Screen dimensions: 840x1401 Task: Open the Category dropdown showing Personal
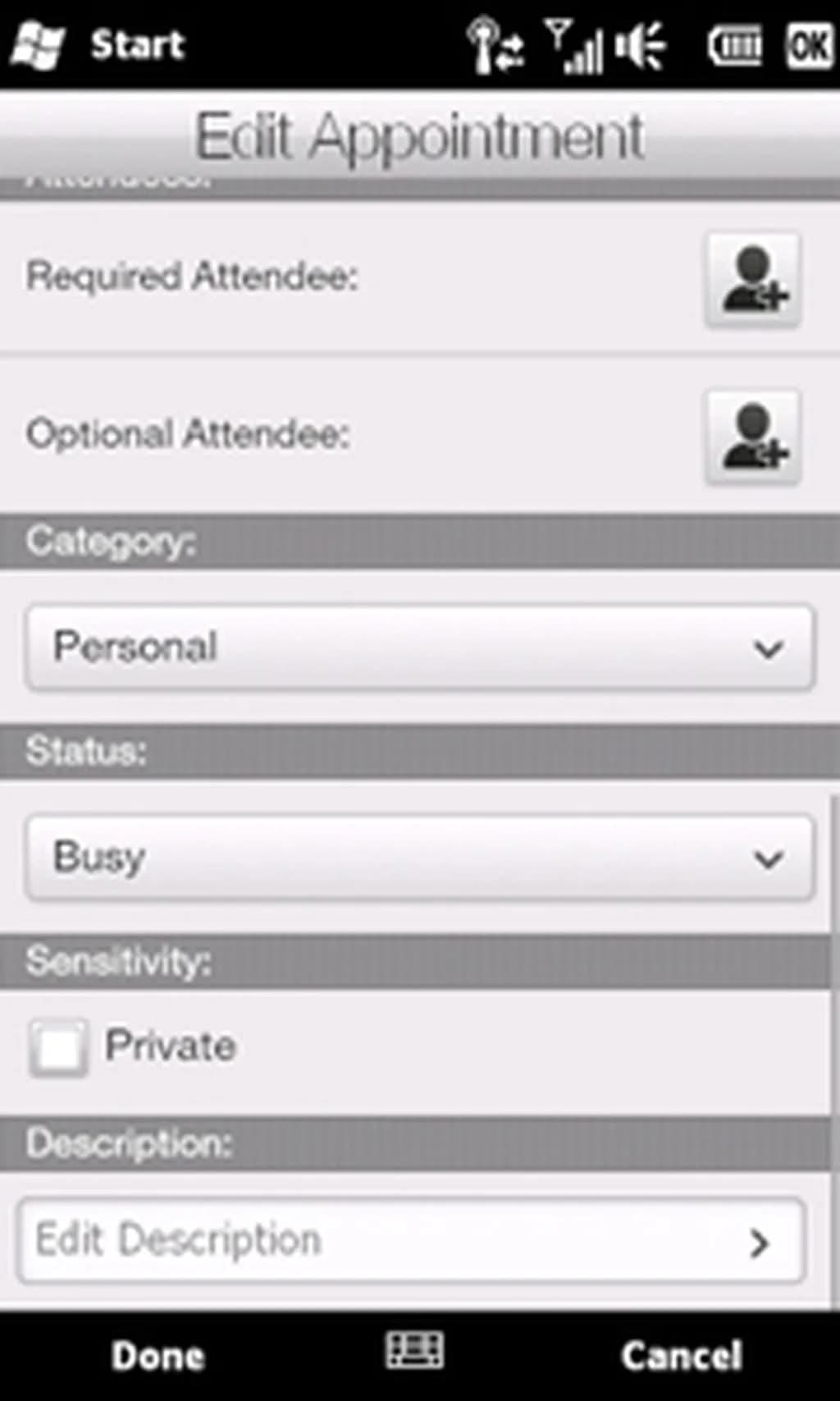pyautogui.click(x=420, y=648)
